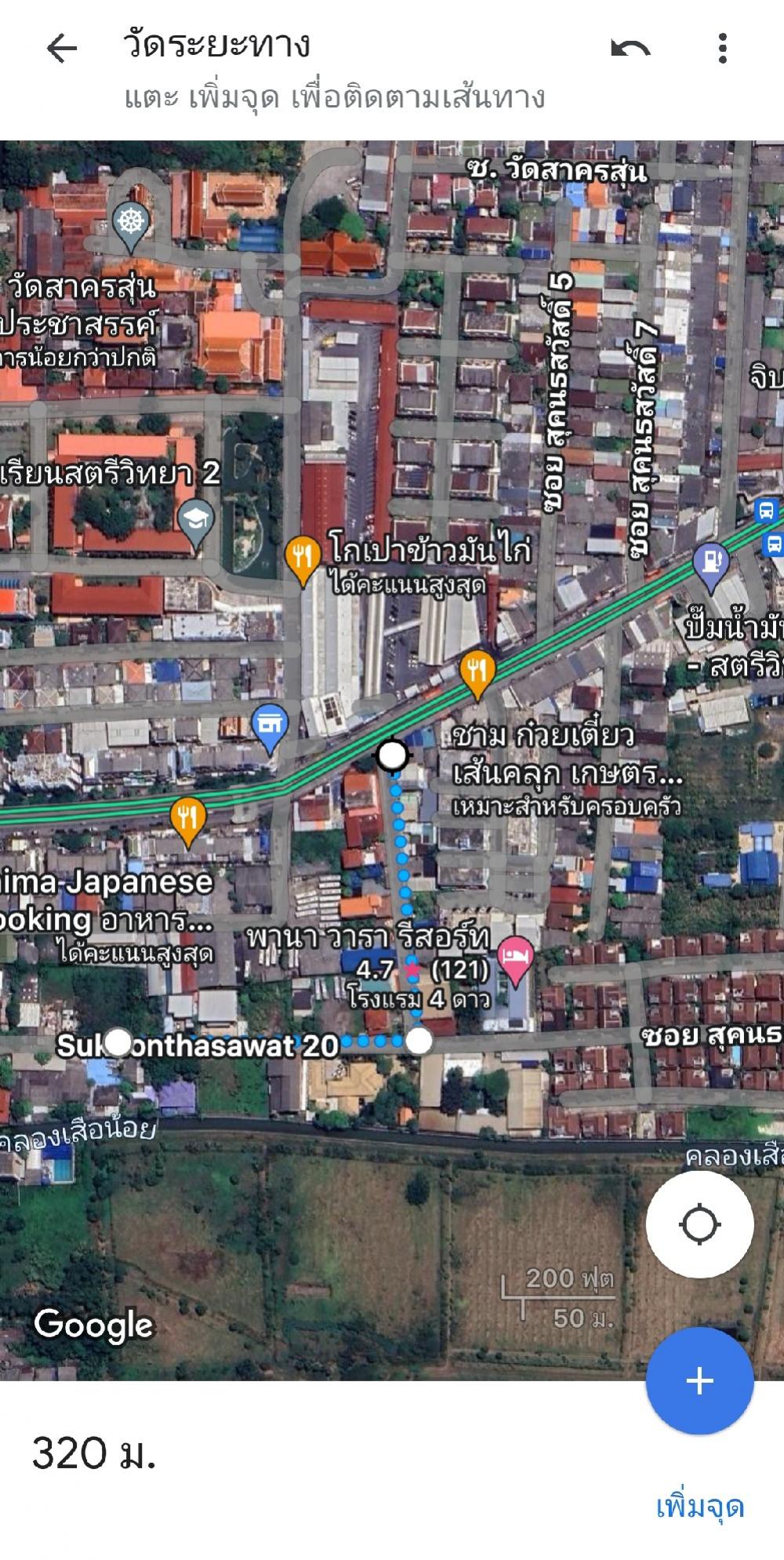This screenshot has width=784, height=1560.
Task: Open the three-dot overflow menu
Action: (722, 49)
